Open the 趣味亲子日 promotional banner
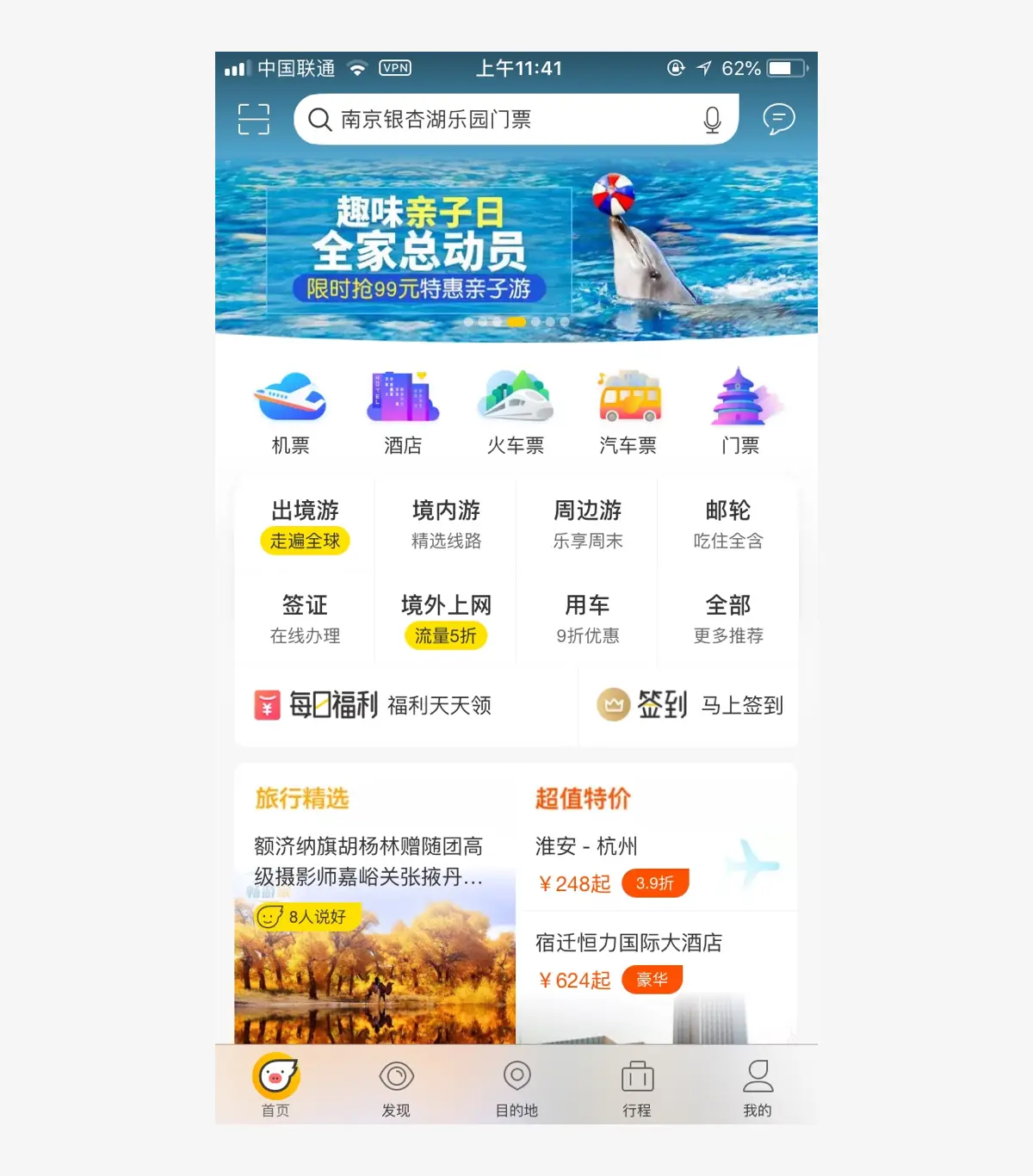The width and height of the screenshot is (1033, 1176). point(516,250)
